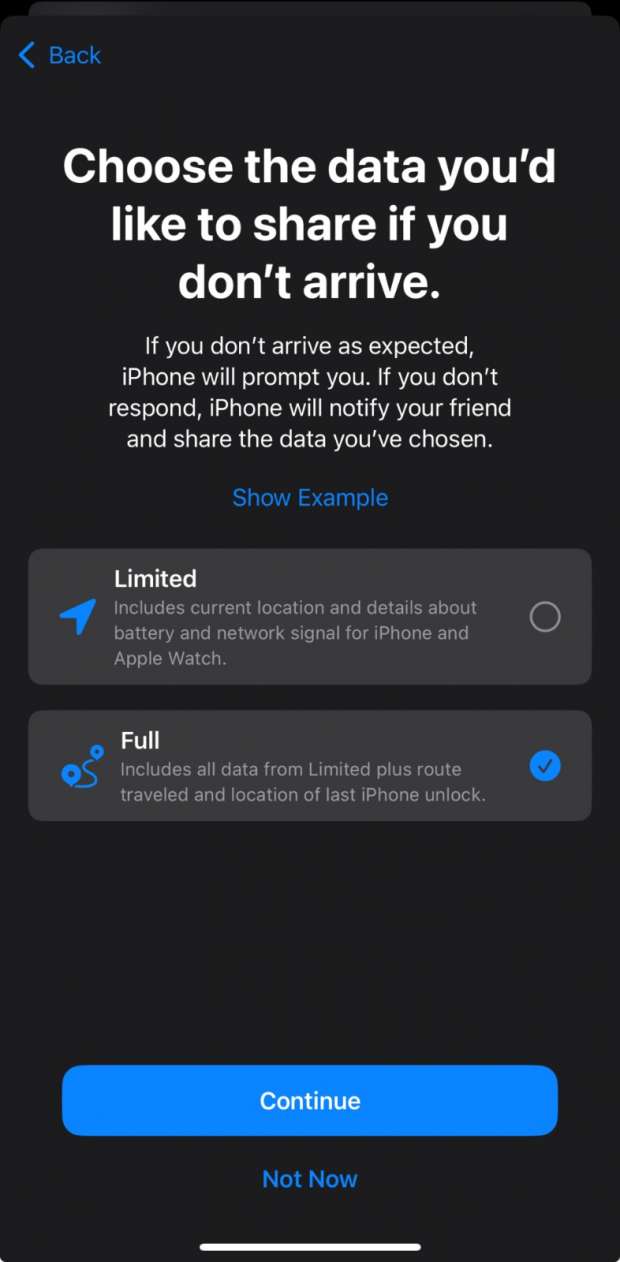
Task: Dismiss setup with Not Now
Action: [310, 1179]
